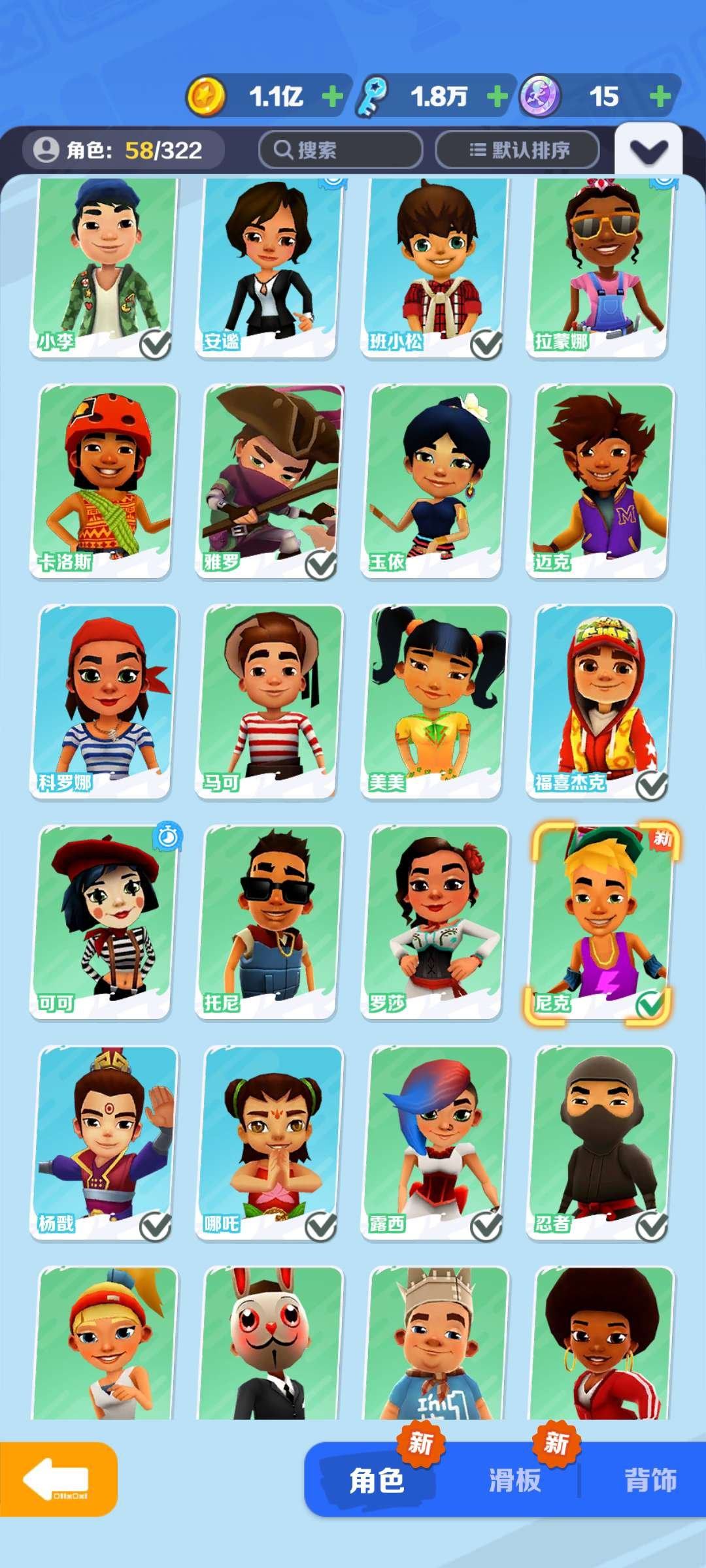Pick the character 托尼
Viewport: 706px width, 1568px height.
tap(269, 921)
